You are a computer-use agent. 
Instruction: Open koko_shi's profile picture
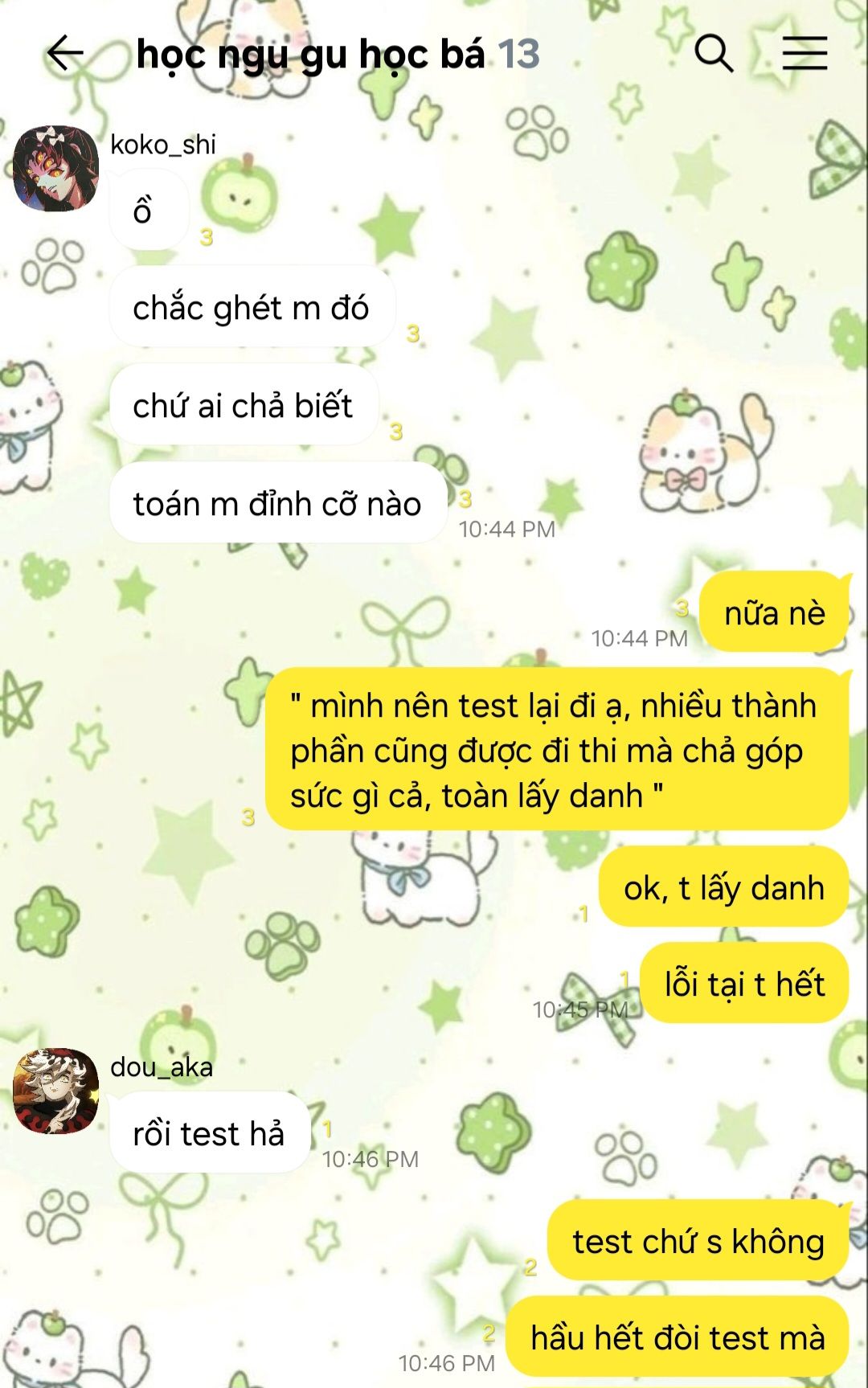point(55,168)
